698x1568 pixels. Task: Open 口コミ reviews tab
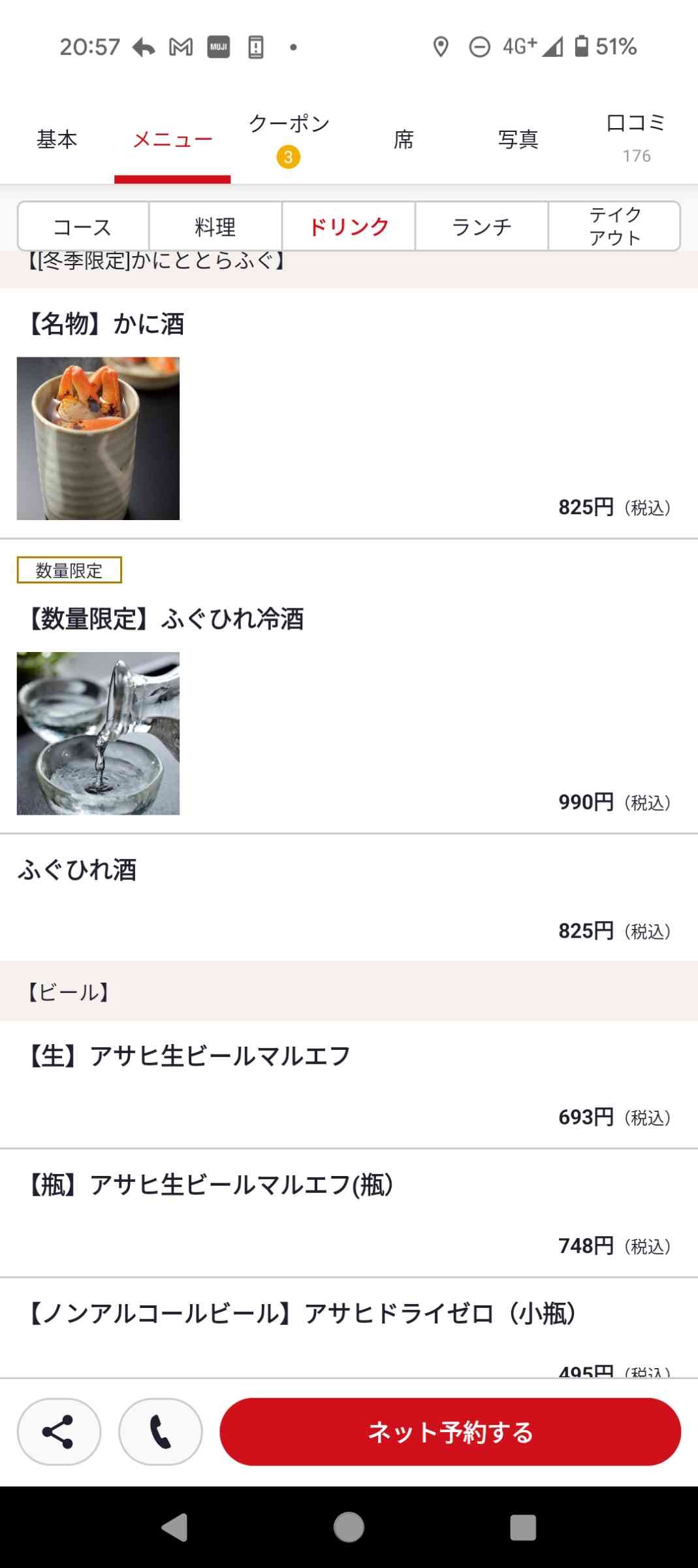[635, 137]
